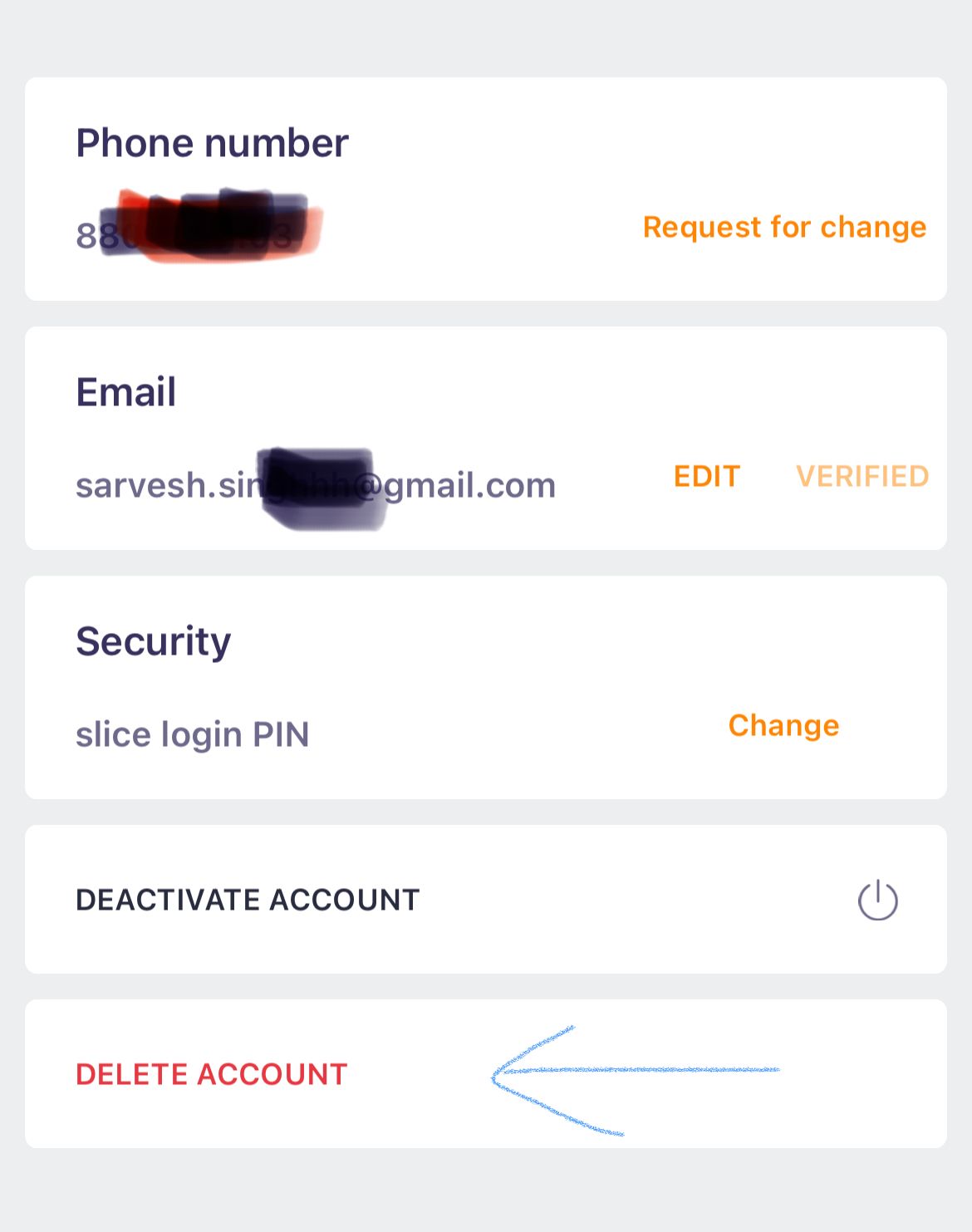This screenshot has width=972, height=1232.
Task: Click the VERIFIED label for the email
Action: (x=863, y=474)
